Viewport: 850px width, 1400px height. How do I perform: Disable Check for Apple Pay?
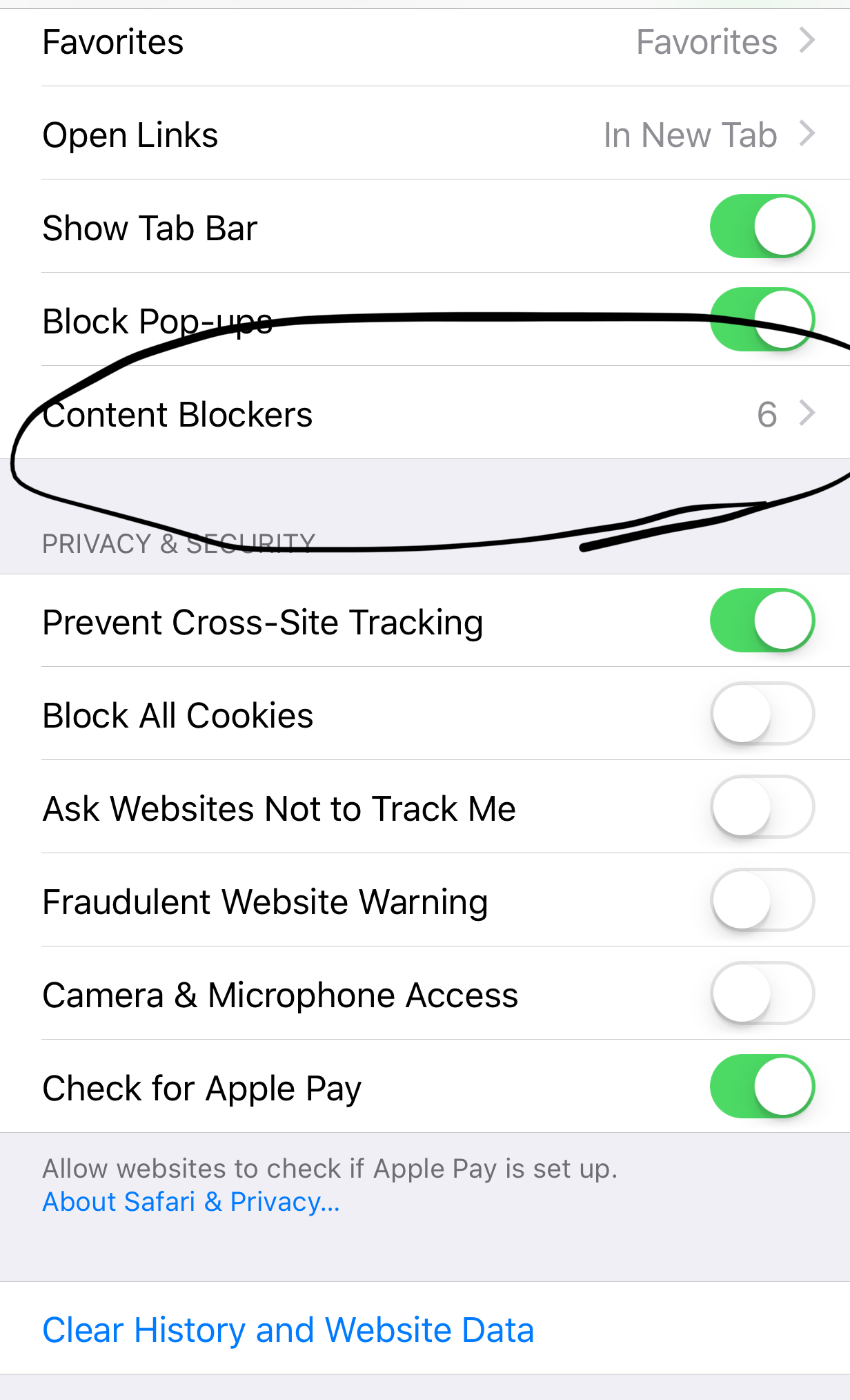click(762, 1087)
